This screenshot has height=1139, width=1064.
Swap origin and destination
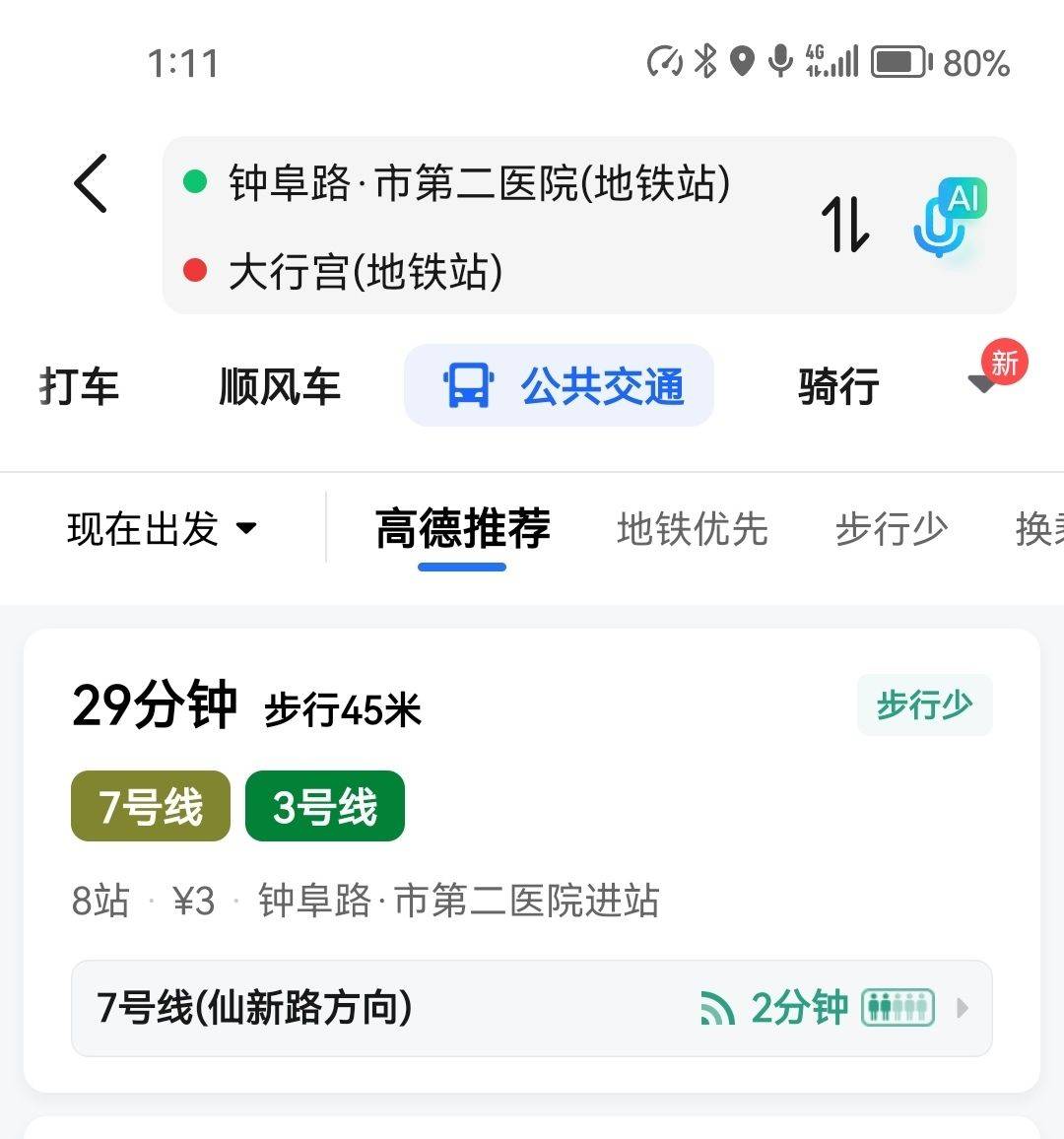[x=844, y=224]
